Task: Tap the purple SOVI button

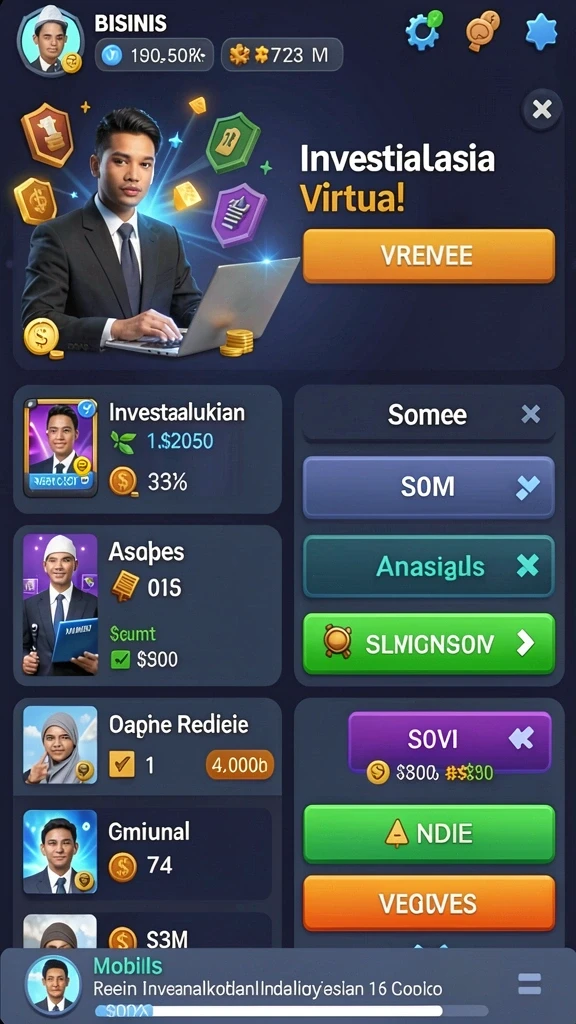Action: coord(449,739)
